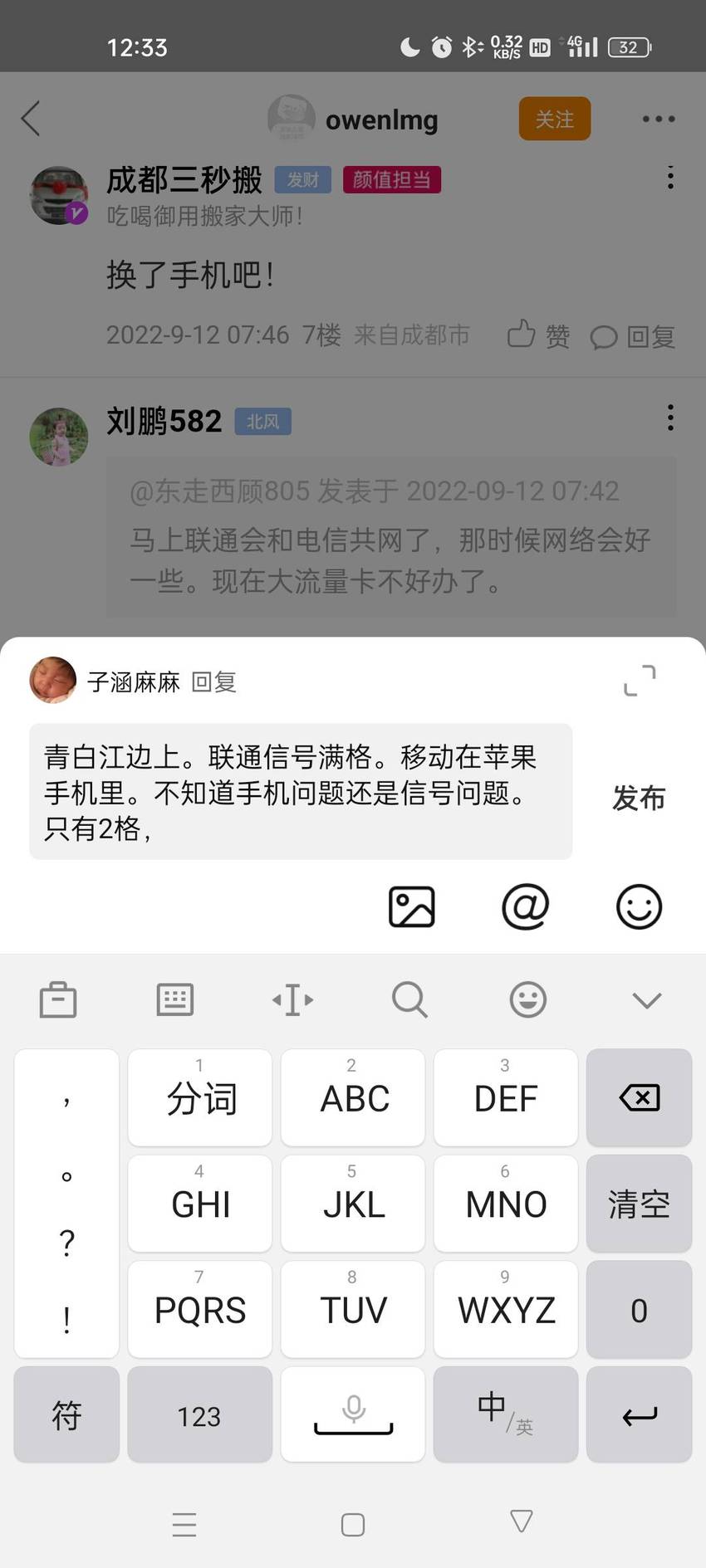Open the 符 symbols keyboard
The width and height of the screenshot is (706, 1568).
[66, 1415]
